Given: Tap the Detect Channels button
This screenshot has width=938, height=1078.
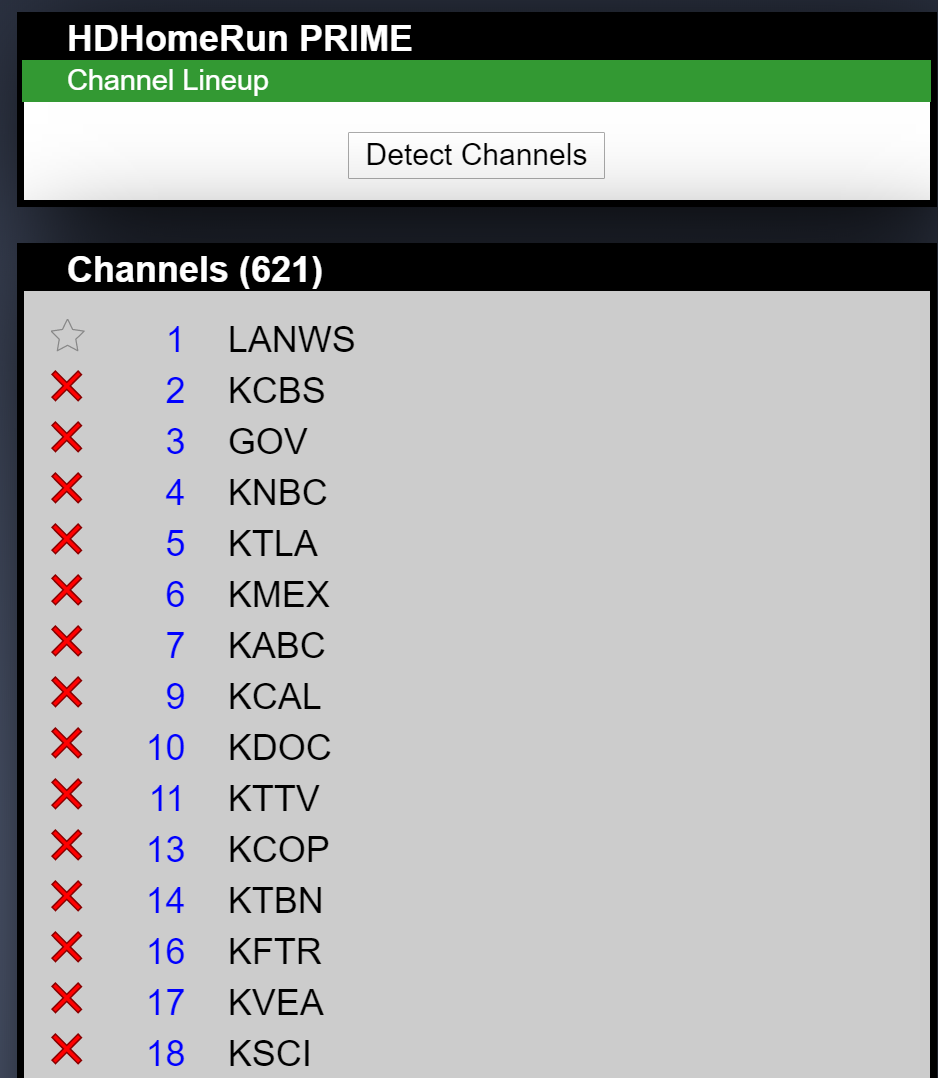Looking at the screenshot, I should coord(476,155).
